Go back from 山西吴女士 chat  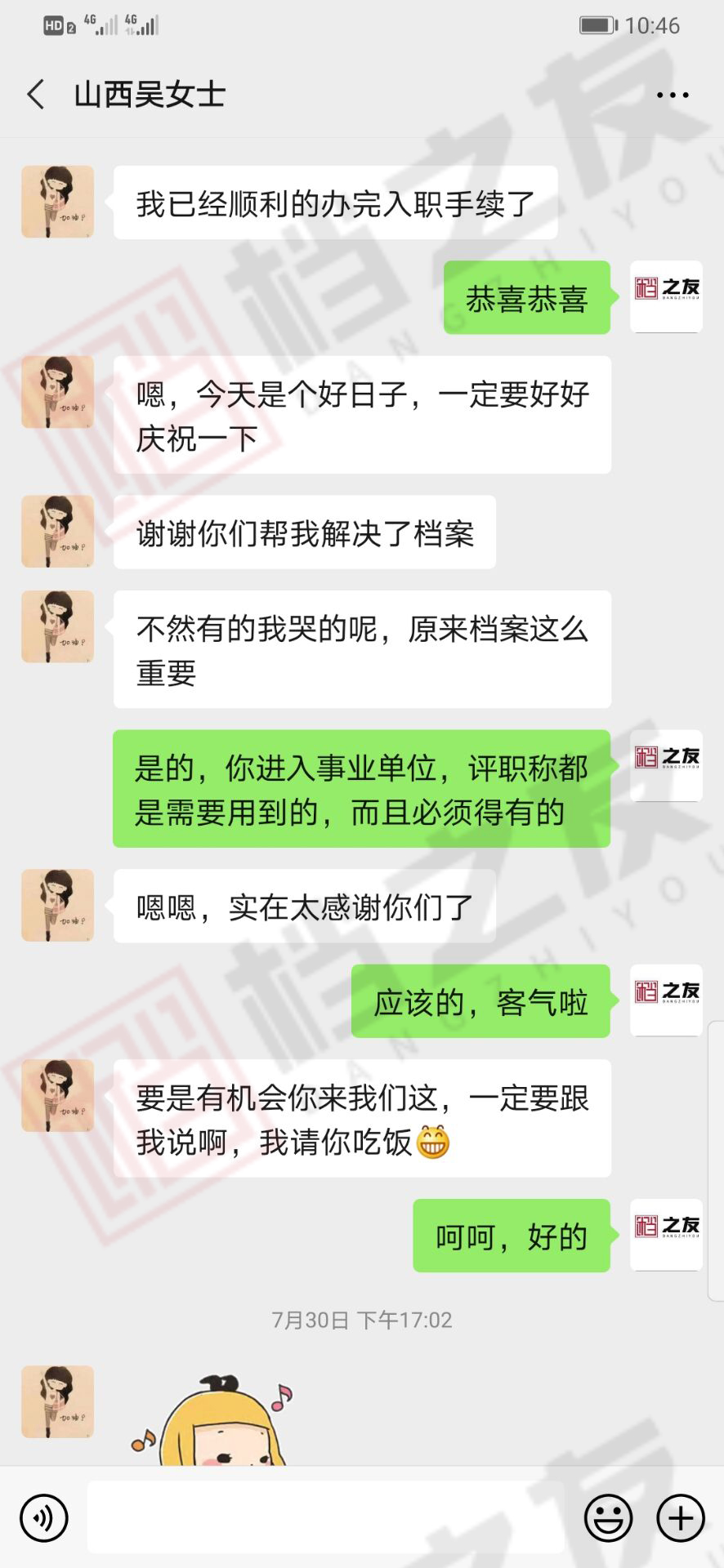click(x=36, y=95)
